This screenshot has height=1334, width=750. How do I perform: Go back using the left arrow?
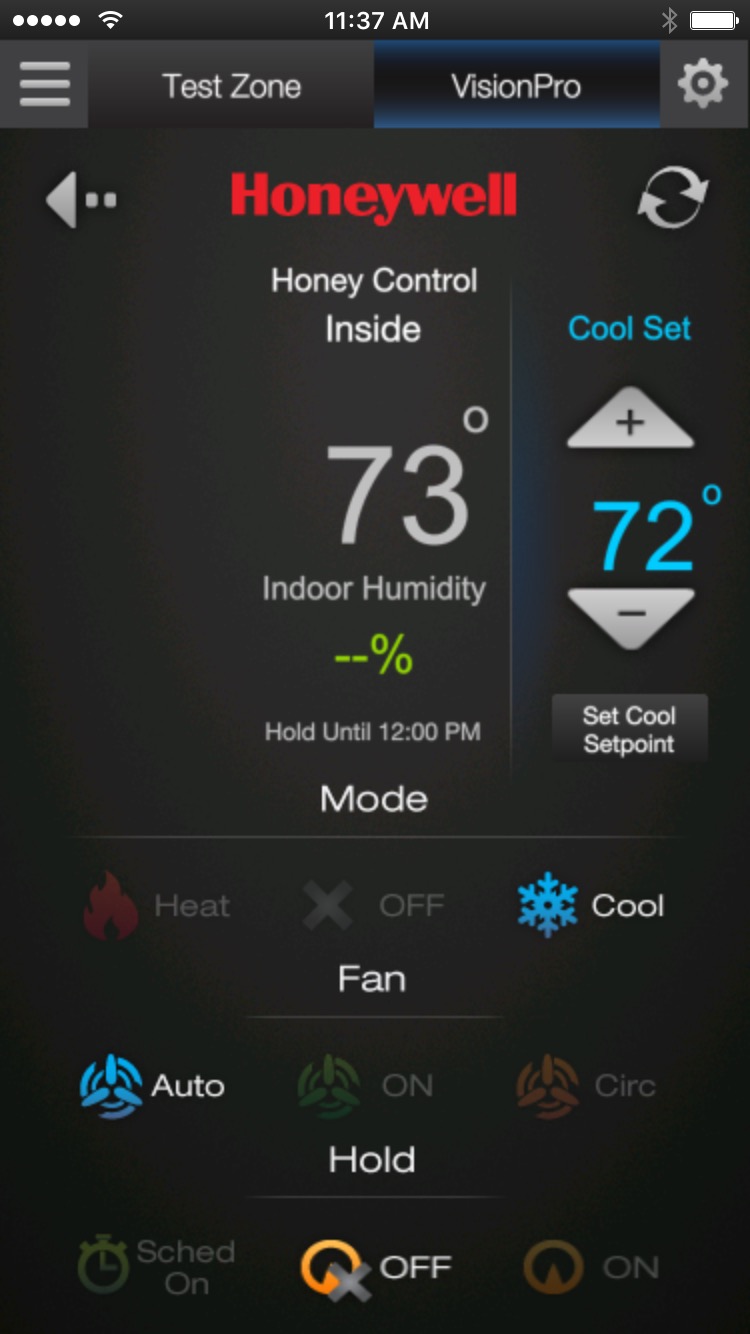tap(81, 200)
